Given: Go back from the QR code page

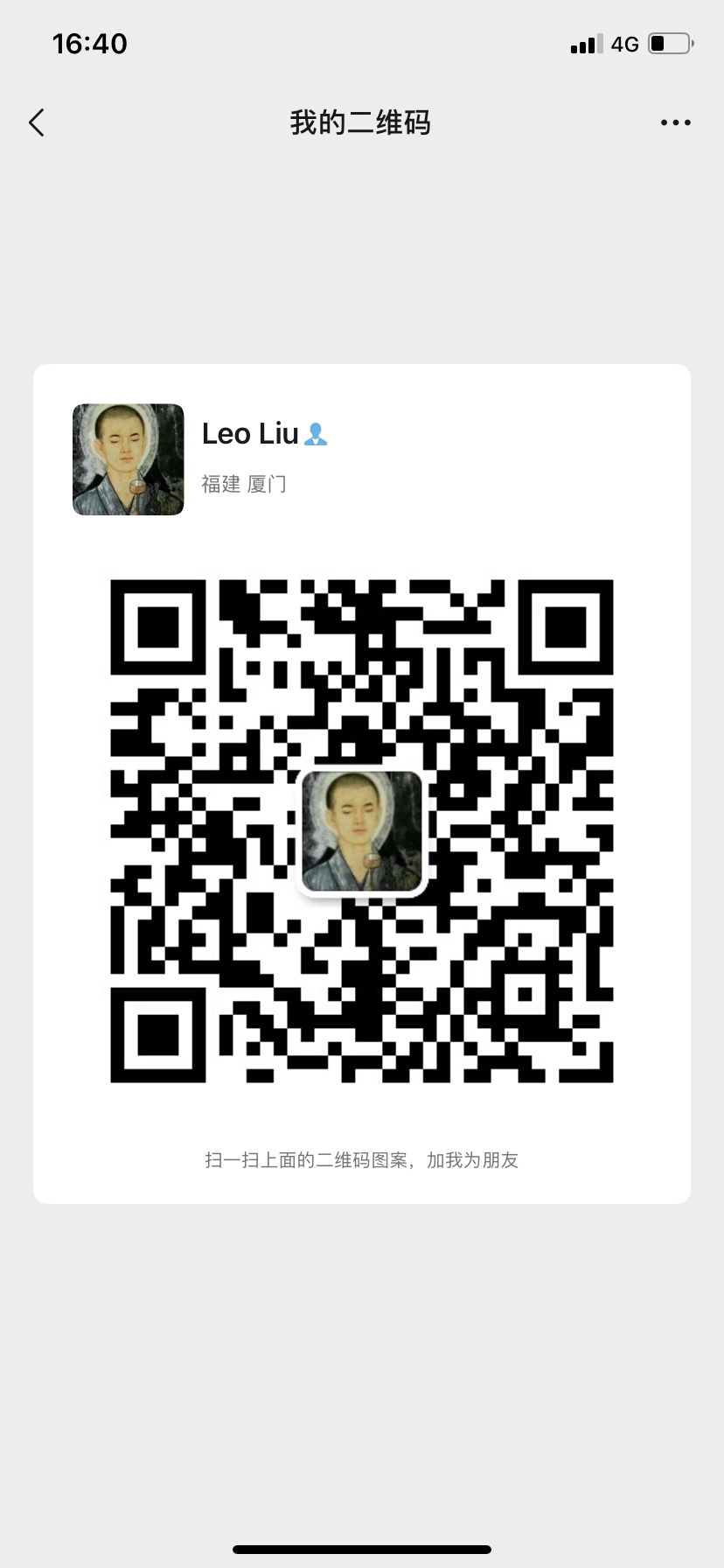Looking at the screenshot, I should tap(37, 122).
